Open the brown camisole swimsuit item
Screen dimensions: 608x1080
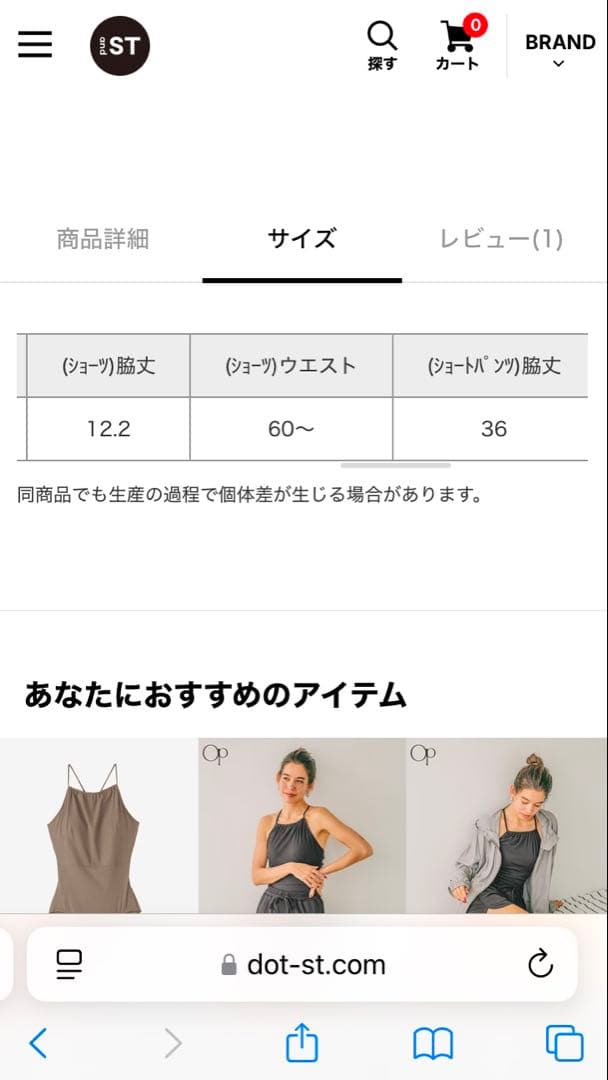98,830
